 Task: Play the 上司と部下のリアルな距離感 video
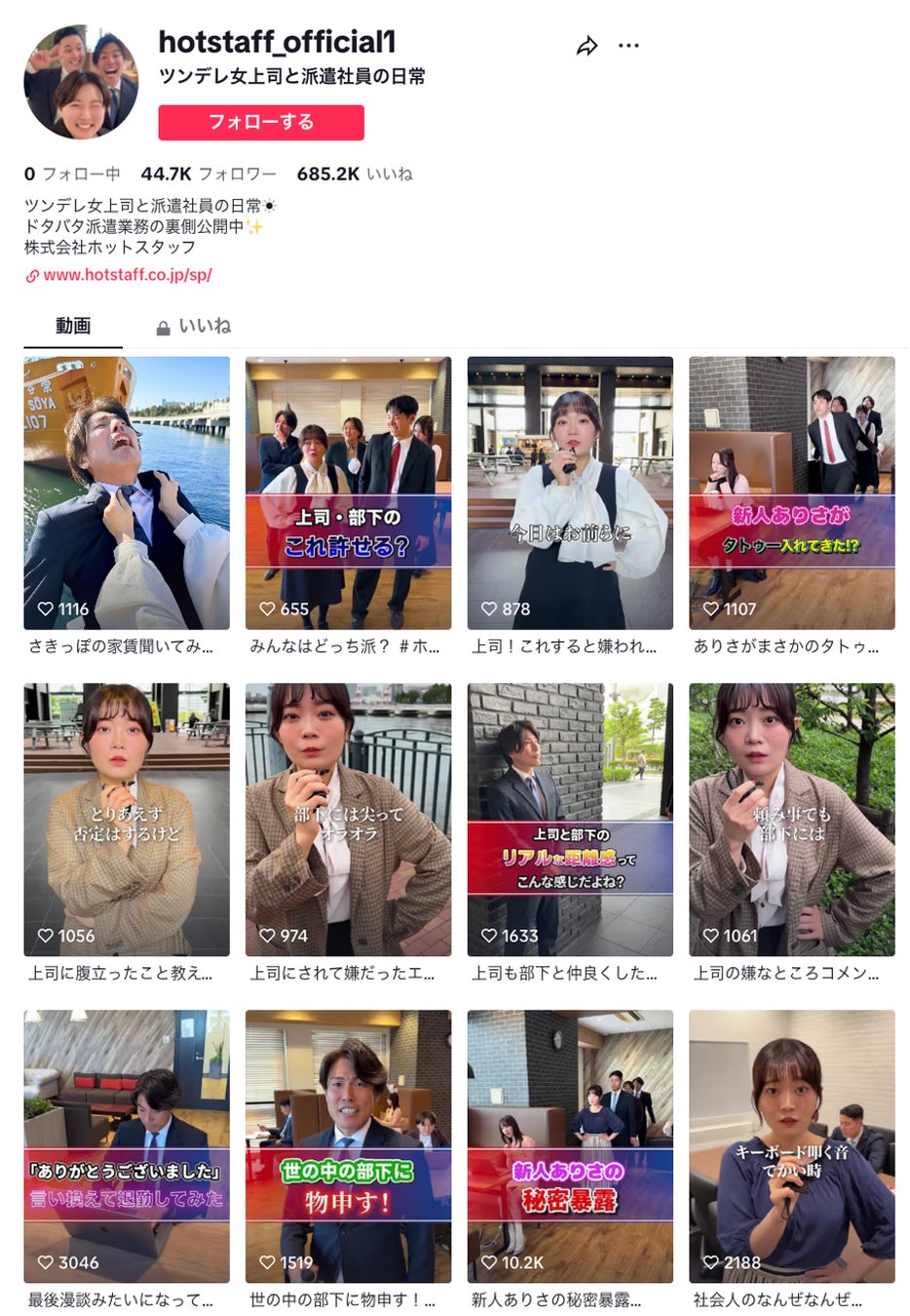(x=570, y=819)
